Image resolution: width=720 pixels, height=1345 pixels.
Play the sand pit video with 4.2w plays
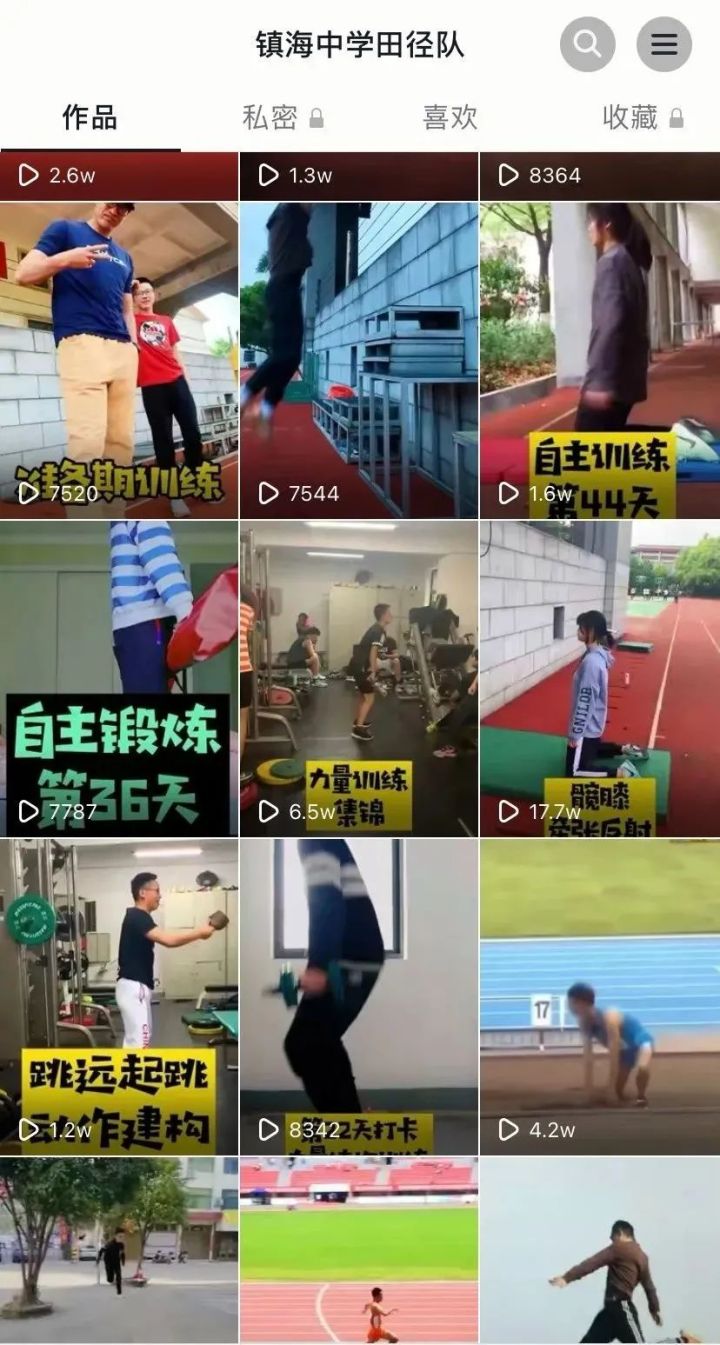tap(600, 997)
